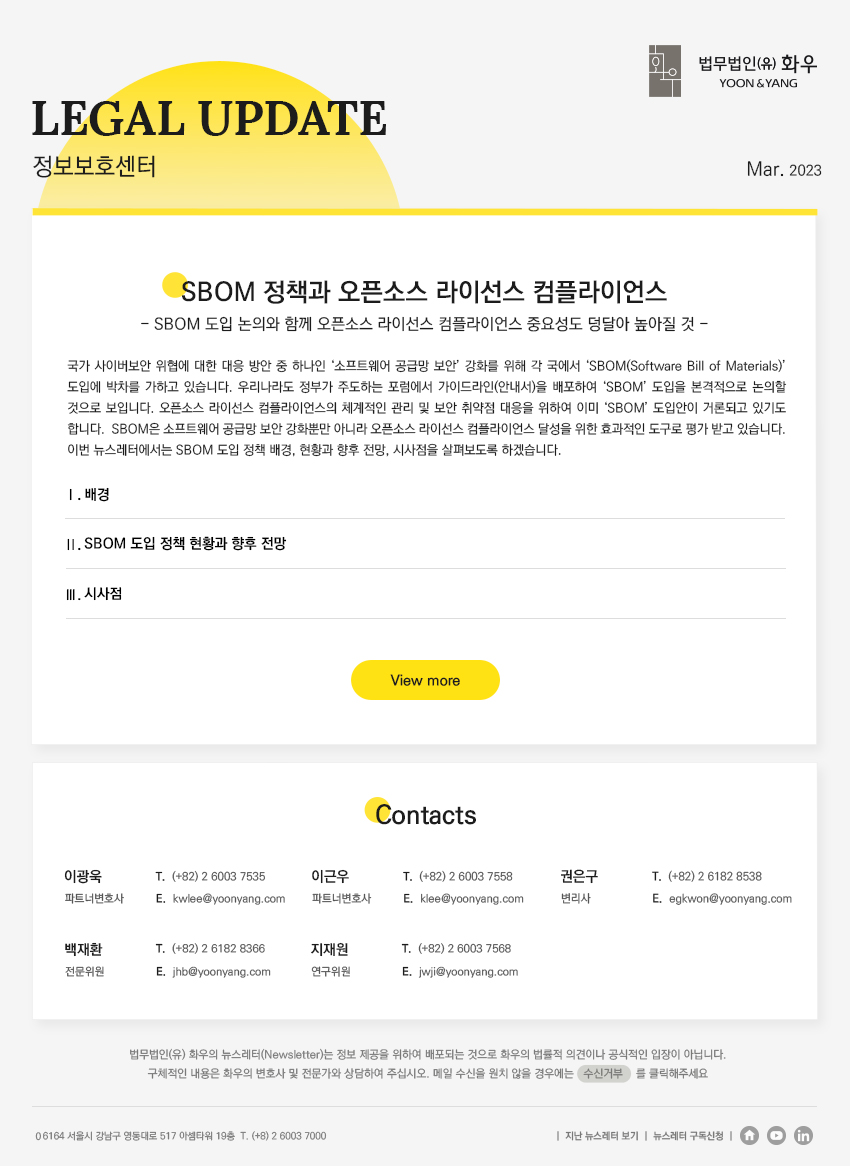
Task: Email egkwon@yoonyang.com
Action: click(730, 898)
